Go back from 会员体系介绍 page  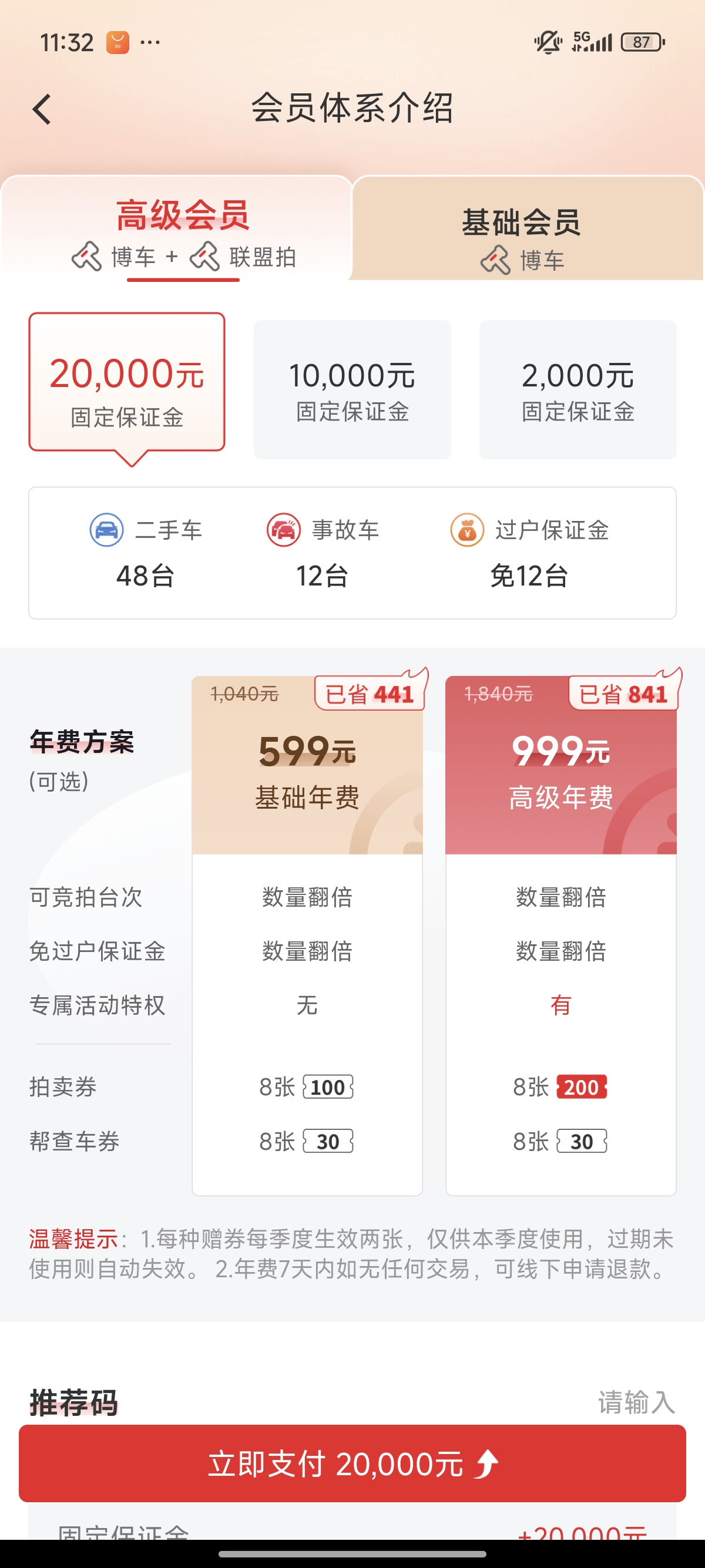41,110
